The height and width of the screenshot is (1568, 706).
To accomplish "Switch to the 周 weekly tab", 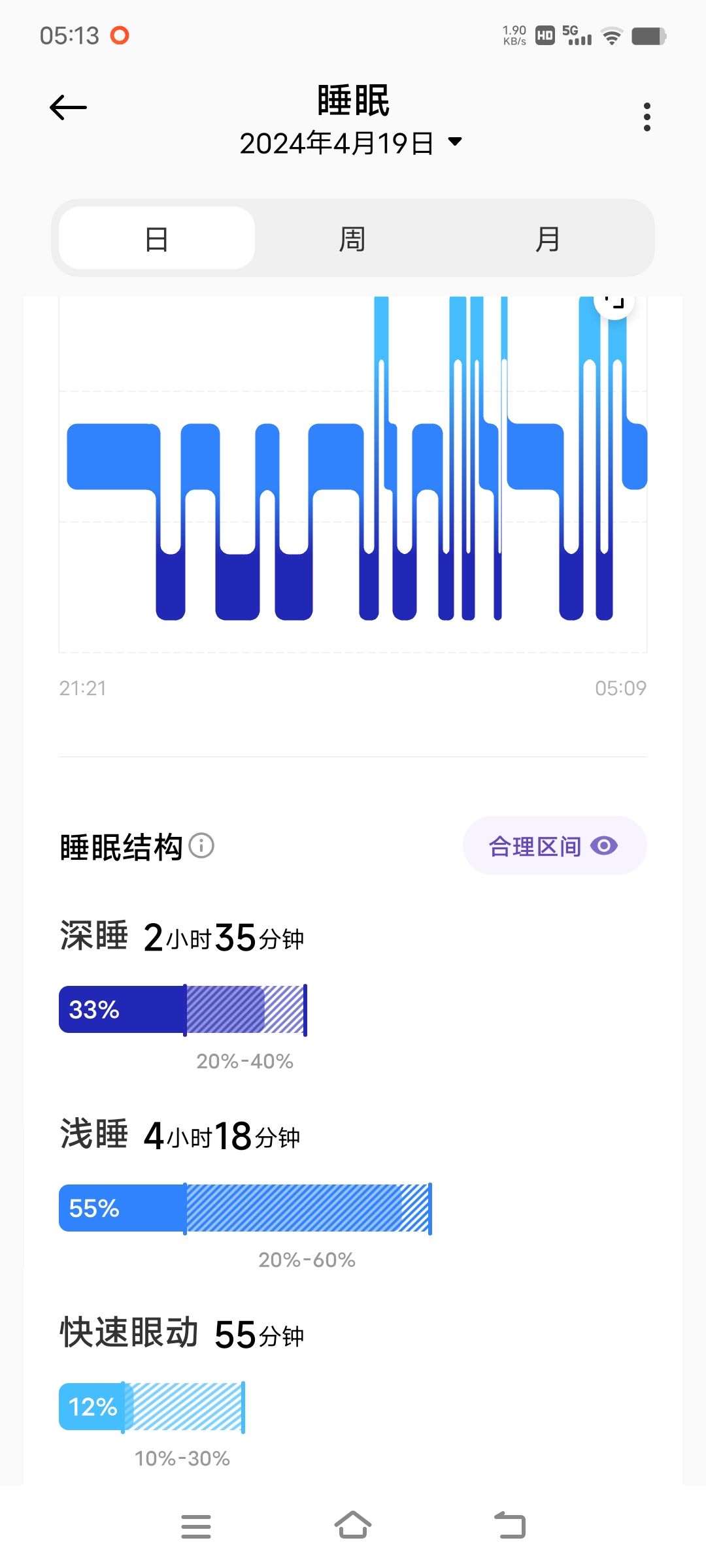I will tap(352, 238).
